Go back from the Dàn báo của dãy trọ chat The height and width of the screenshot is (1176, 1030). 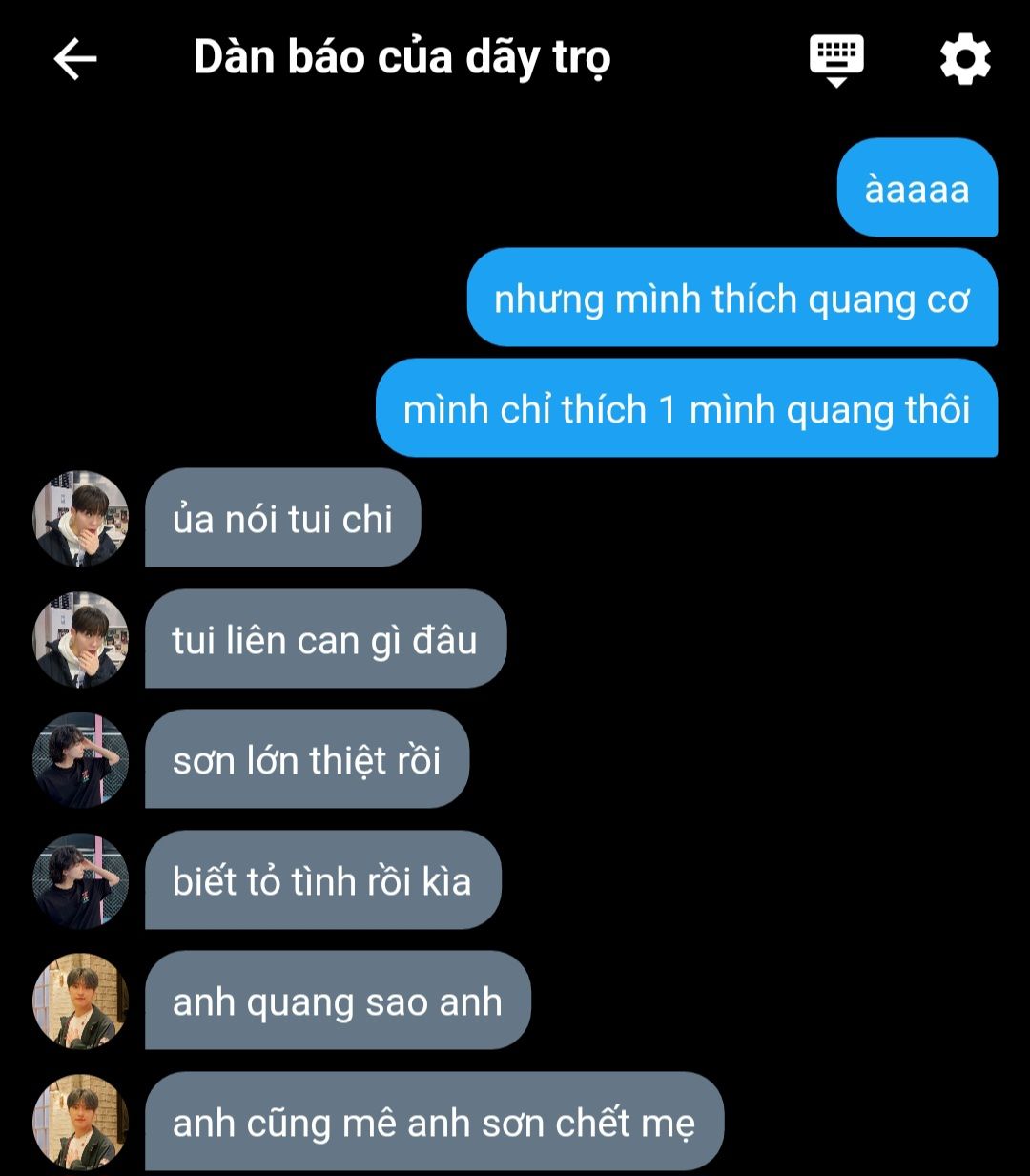click(x=75, y=59)
